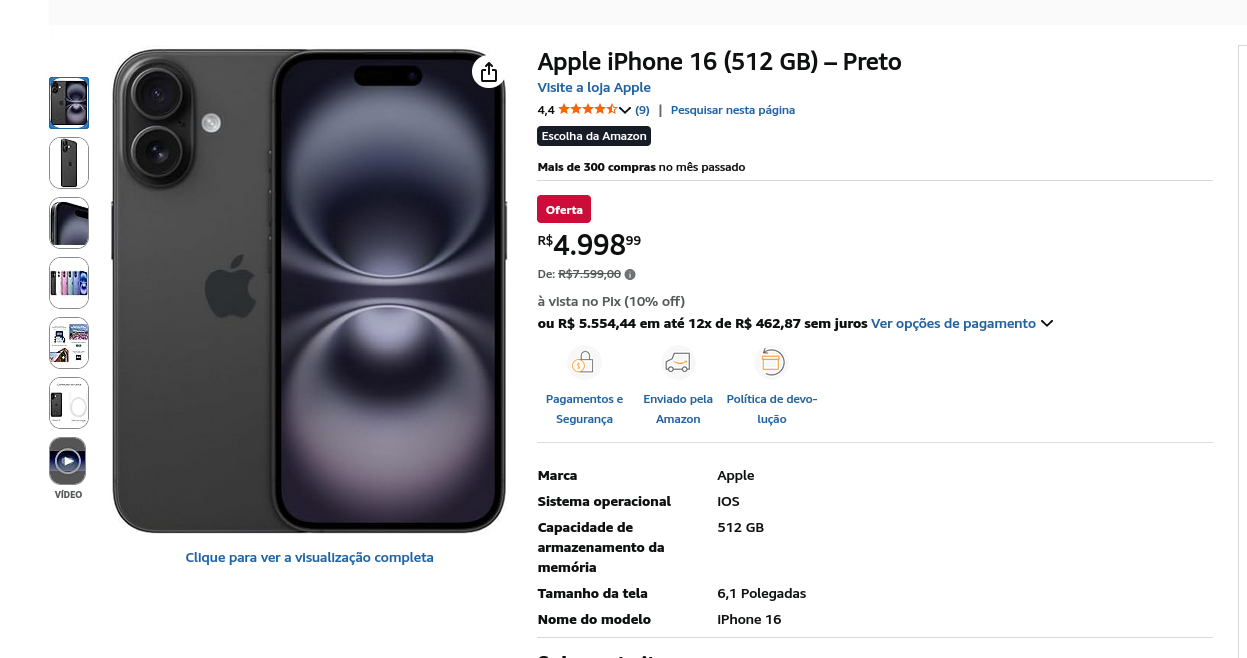
Task: Open the Visite a loja Apple link
Action: (x=594, y=88)
